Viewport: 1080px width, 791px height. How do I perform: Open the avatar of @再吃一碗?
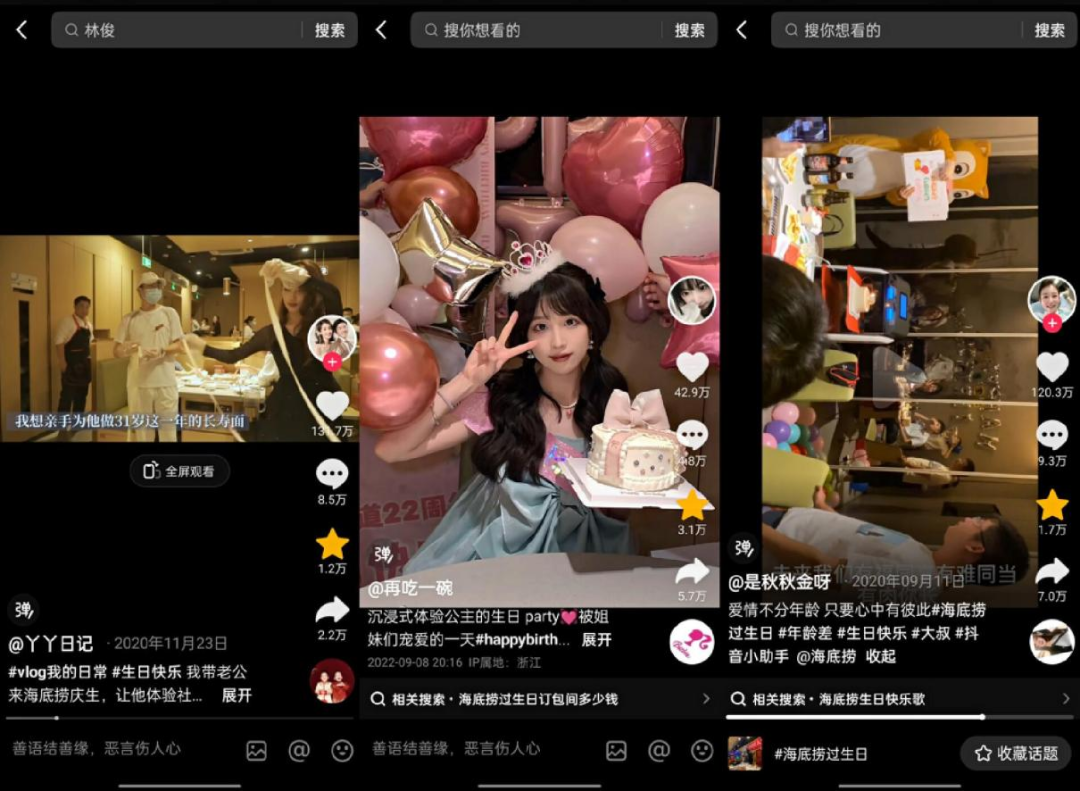point(692,300)
